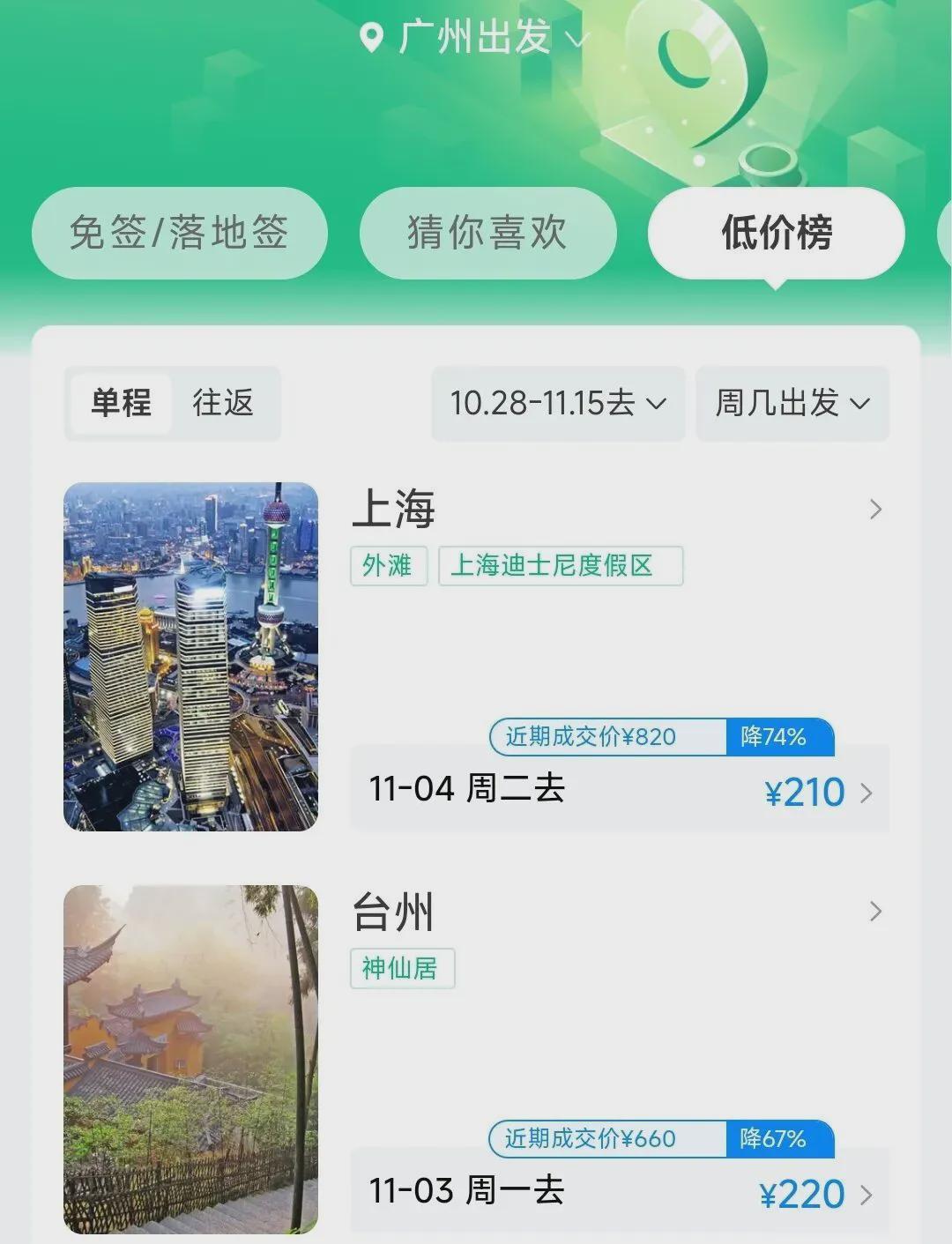Open the 10.28-11.15去 date range selector

pyautogui.click(x=557, y=404)
